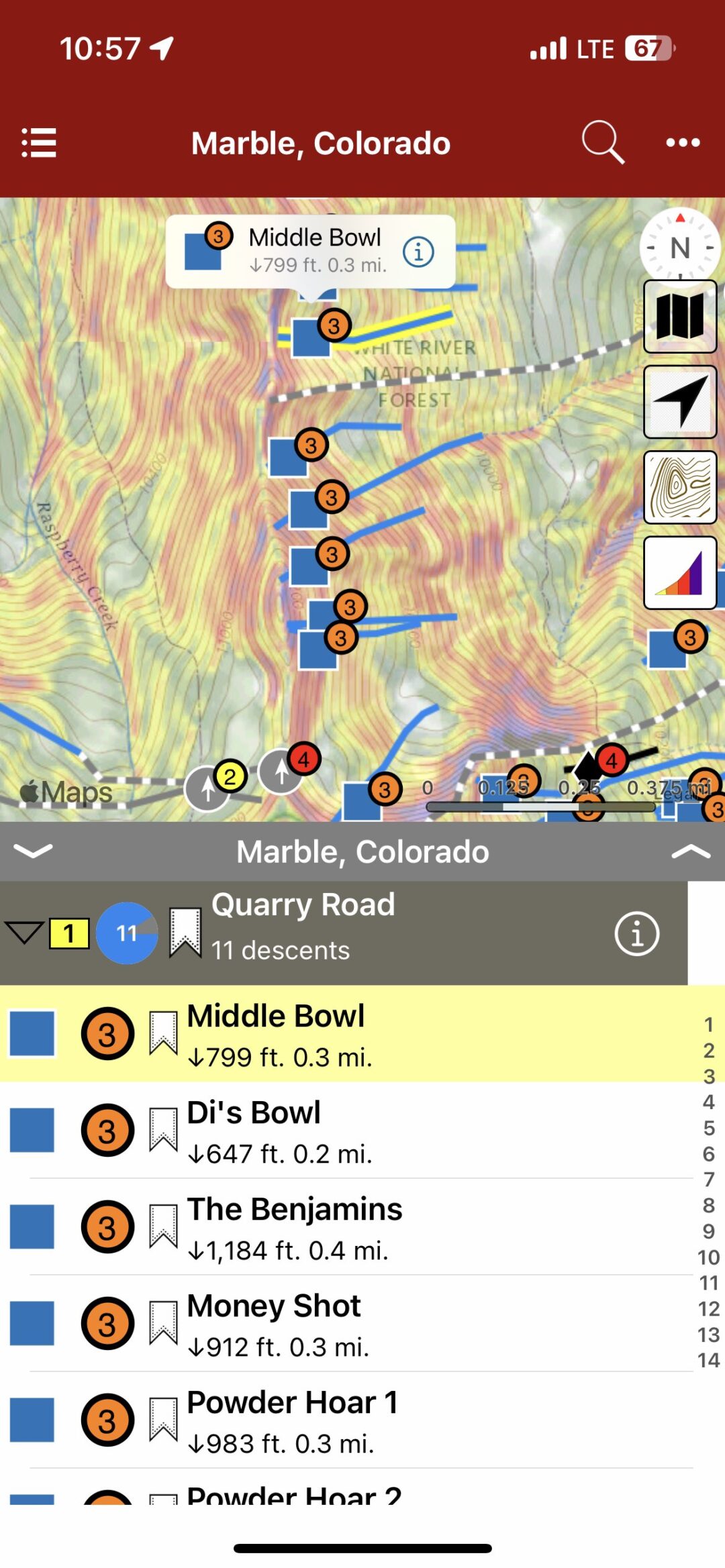725x1568 pixels.
Task: Bookmark the Middle Bowl descent
Action: (163, 1033)
